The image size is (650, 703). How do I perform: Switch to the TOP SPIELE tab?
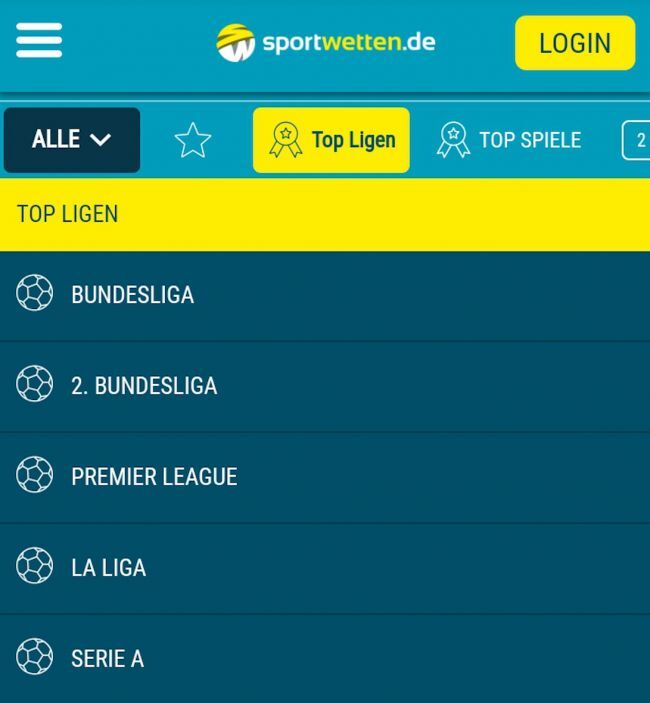(509, 140)
